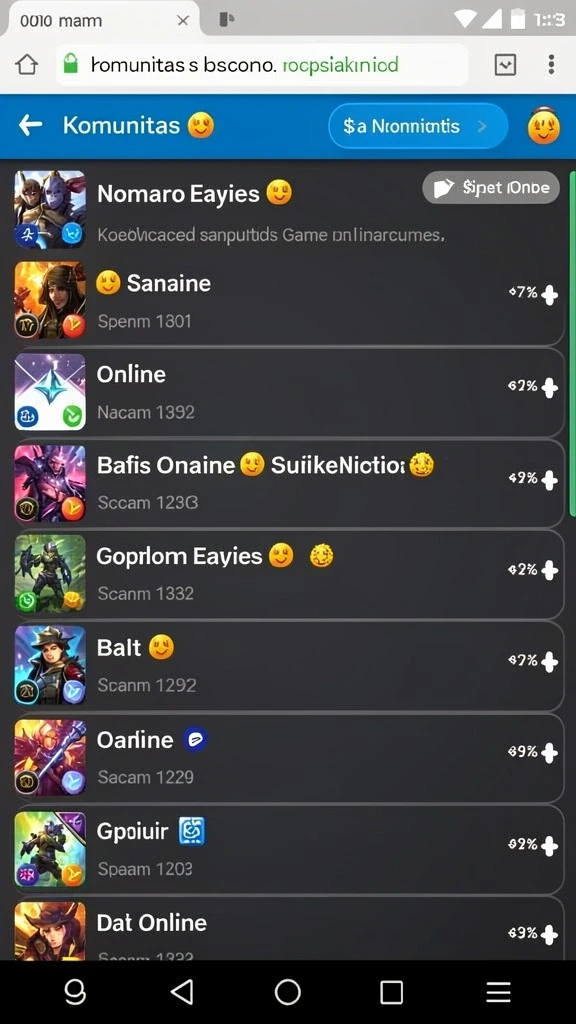Go to the system home screen
576x1024 pixels.
[x=287, y=992]
